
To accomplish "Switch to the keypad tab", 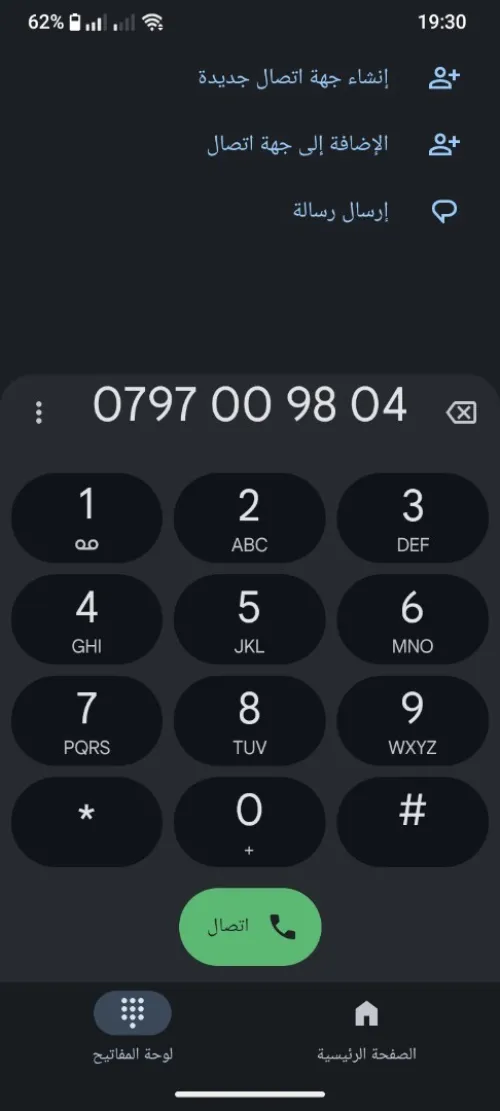I will click(132, 1026).
